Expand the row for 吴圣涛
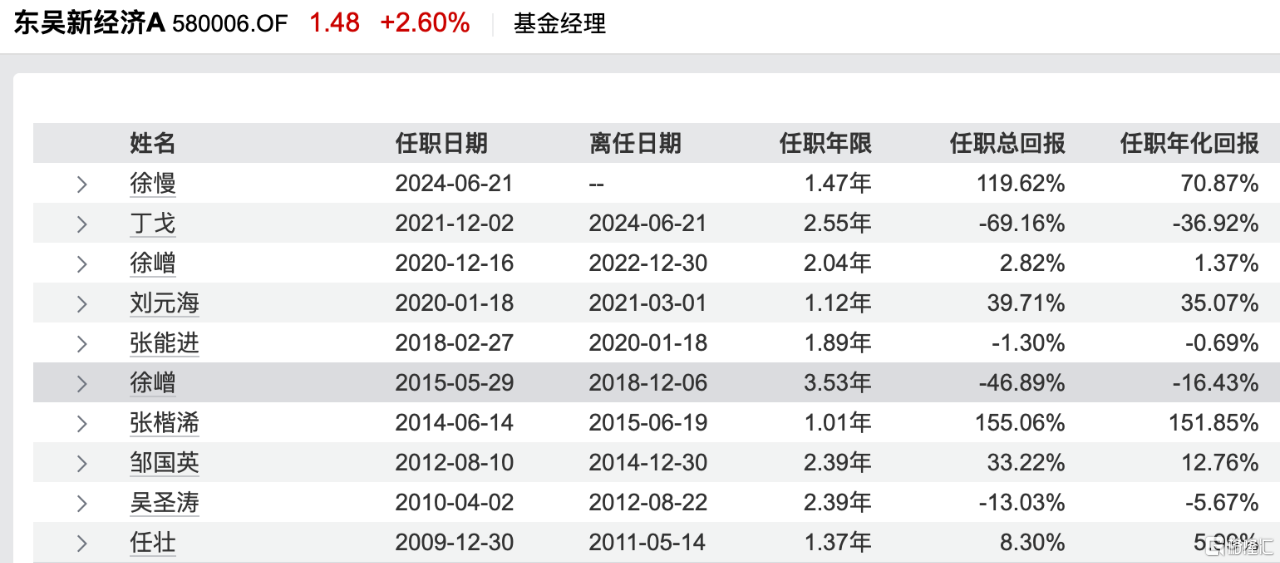The image size is (1280, 563). click(x=82, y=503)
